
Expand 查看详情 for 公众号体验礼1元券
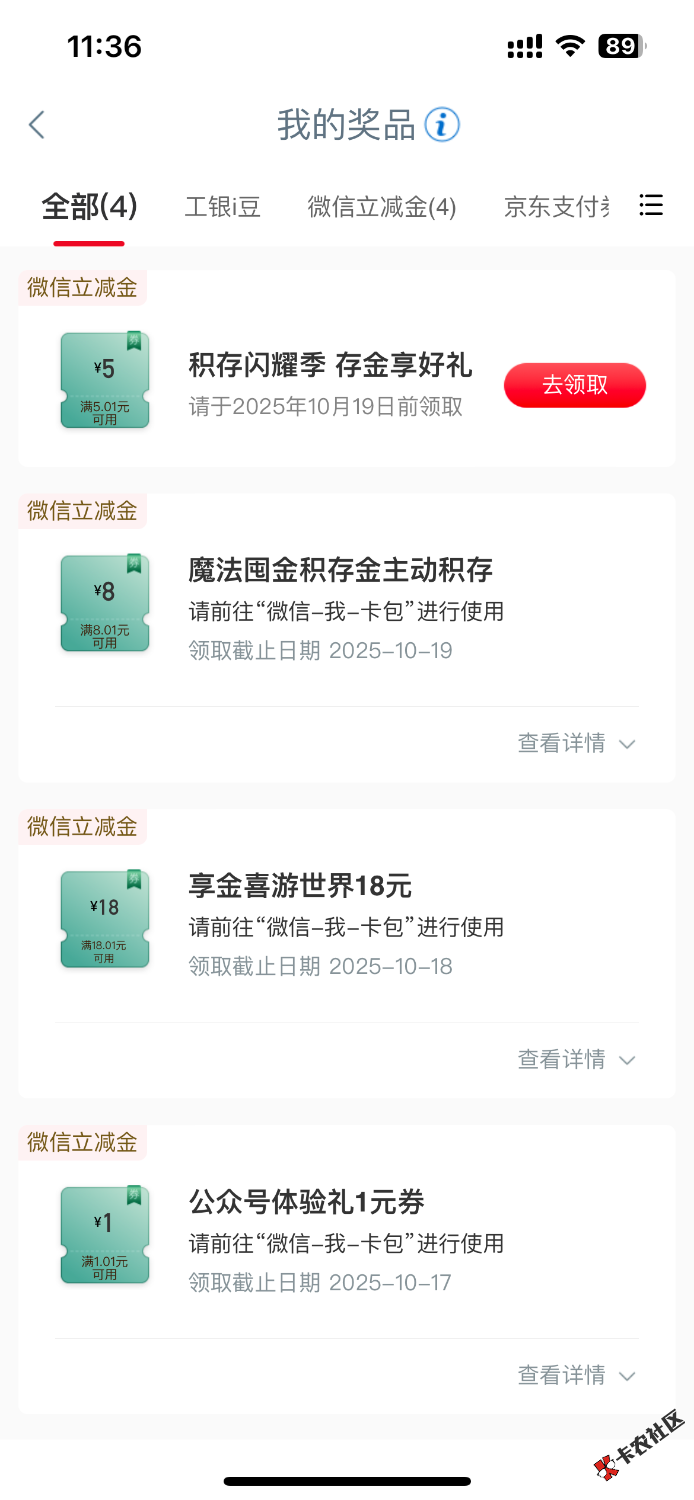(x=576, y=1375)
